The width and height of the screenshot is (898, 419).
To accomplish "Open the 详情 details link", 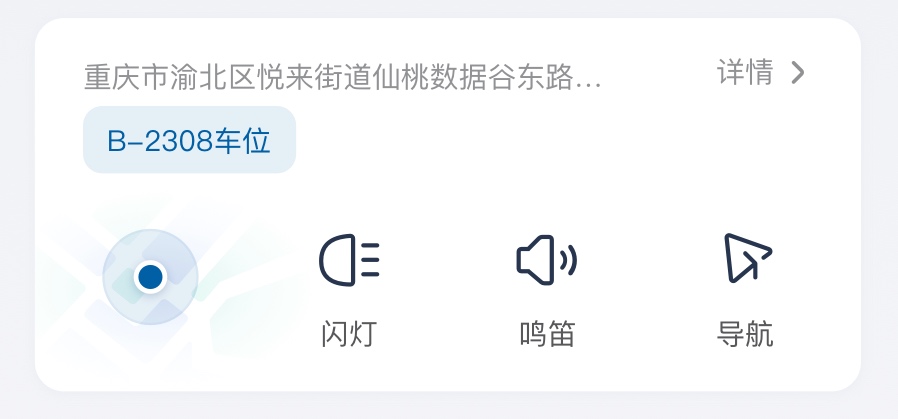I will pyautogui.click(x=760, y=73).
